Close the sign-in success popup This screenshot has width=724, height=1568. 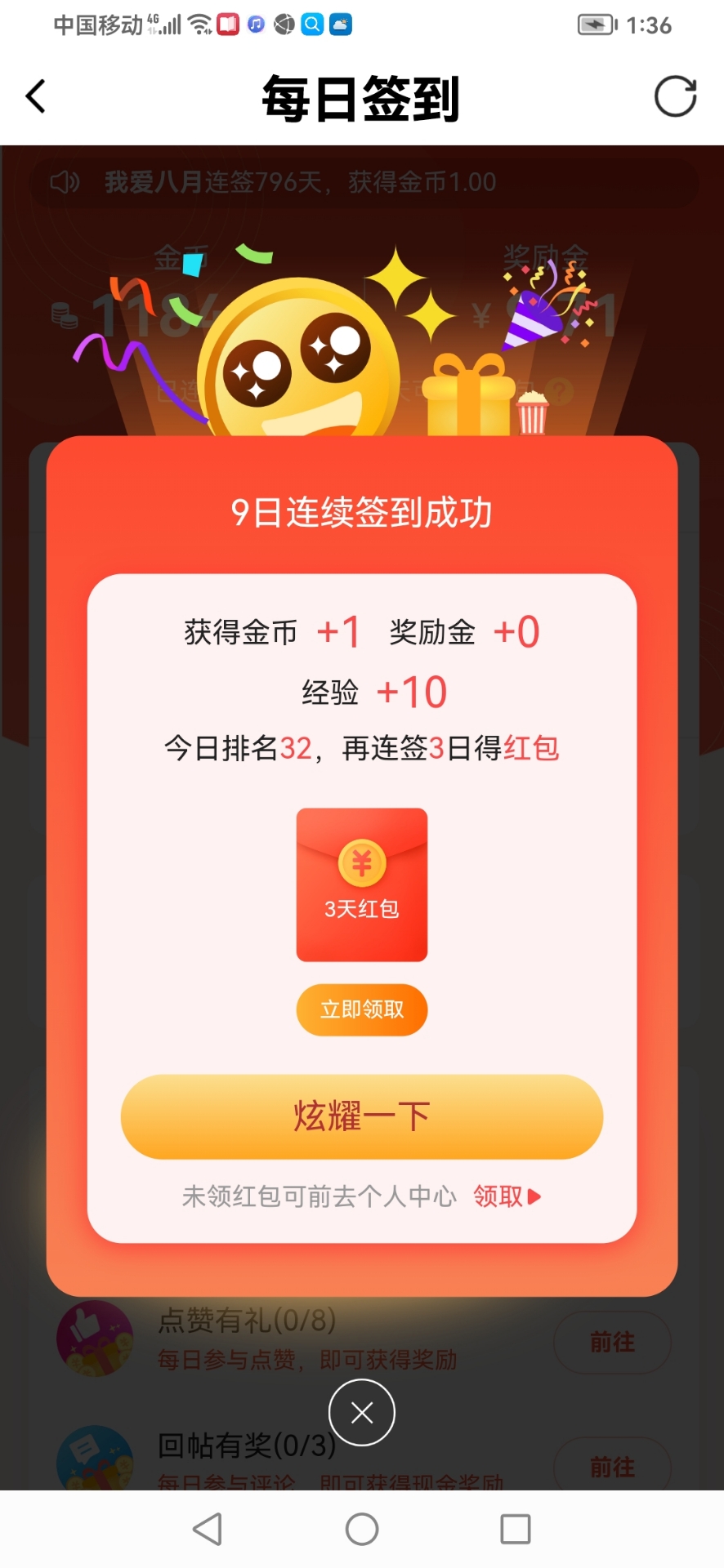[361, 1412]
